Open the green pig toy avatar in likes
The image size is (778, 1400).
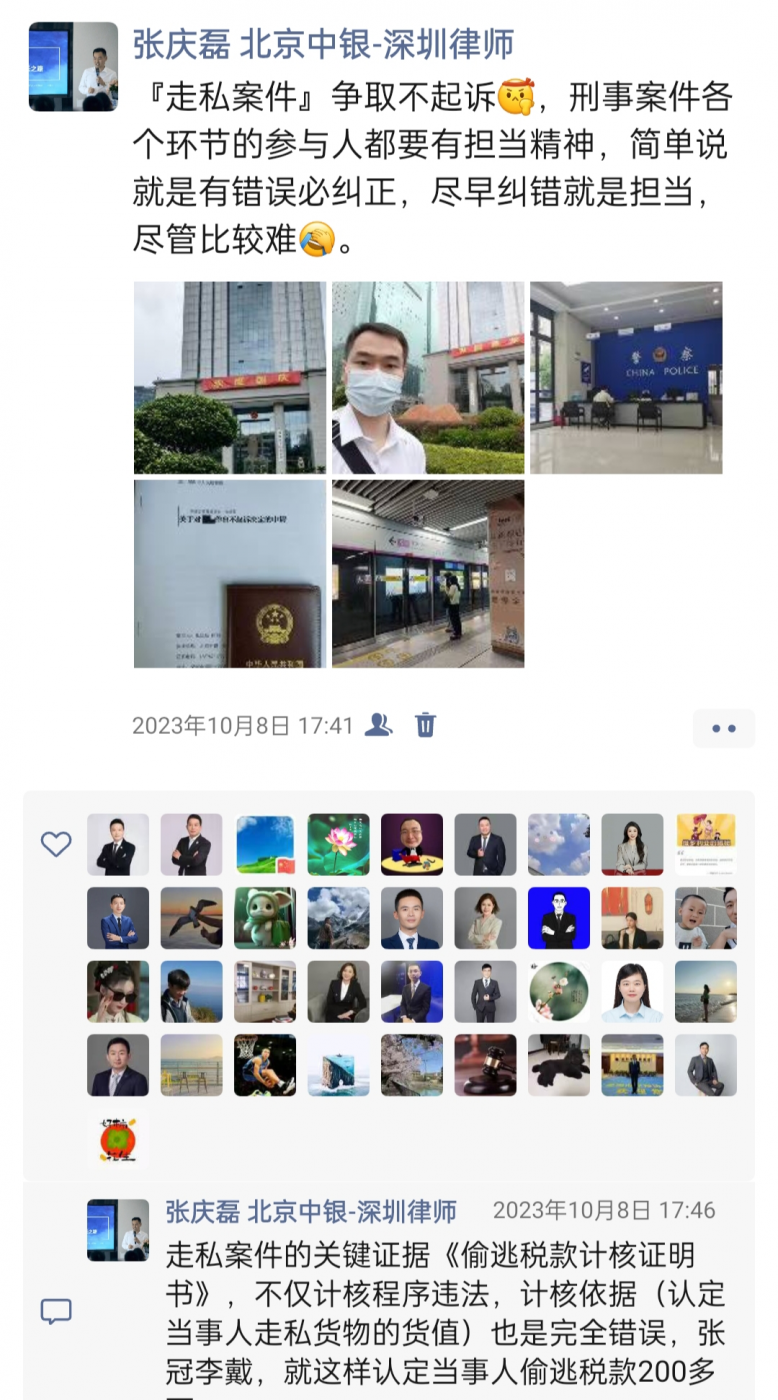265,917
